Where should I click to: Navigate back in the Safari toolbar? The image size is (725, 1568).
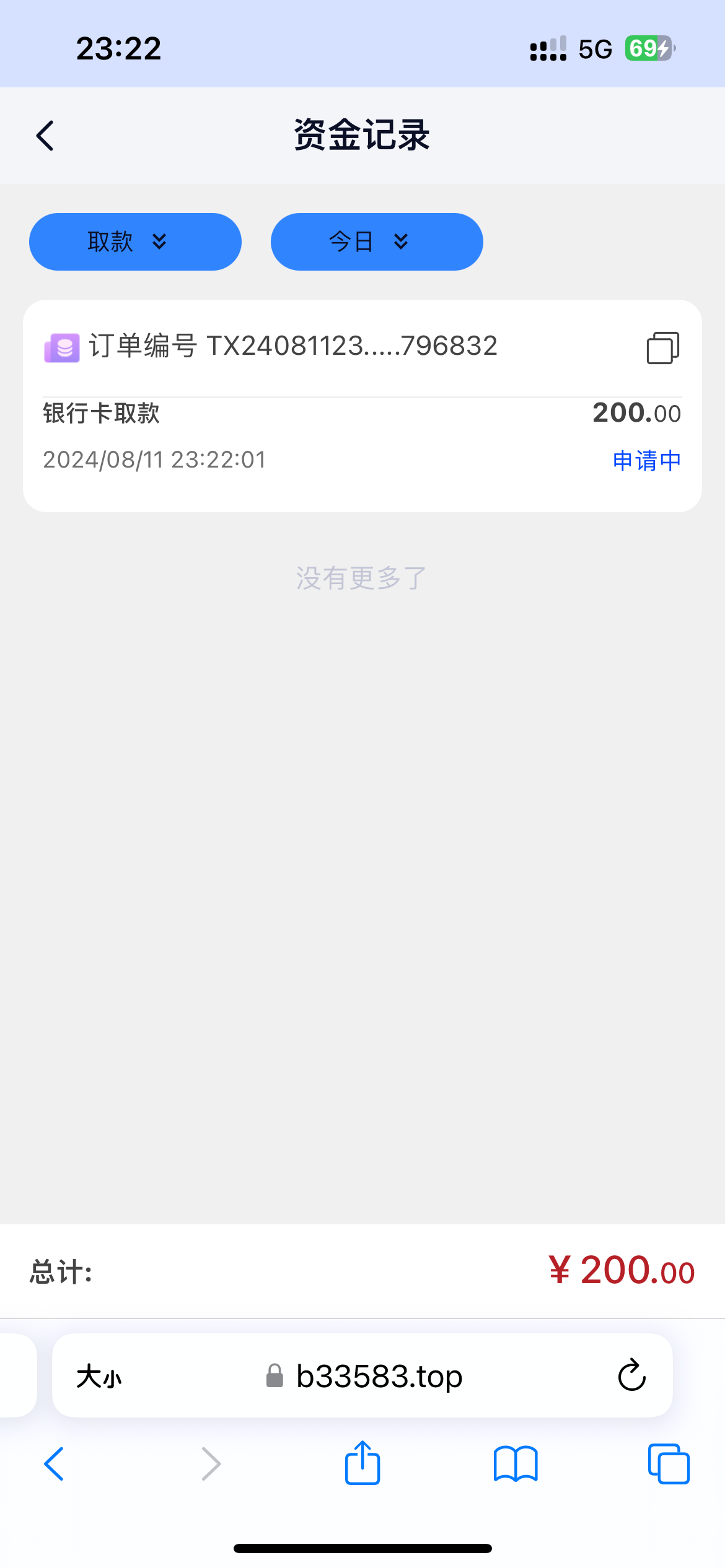54,1464
